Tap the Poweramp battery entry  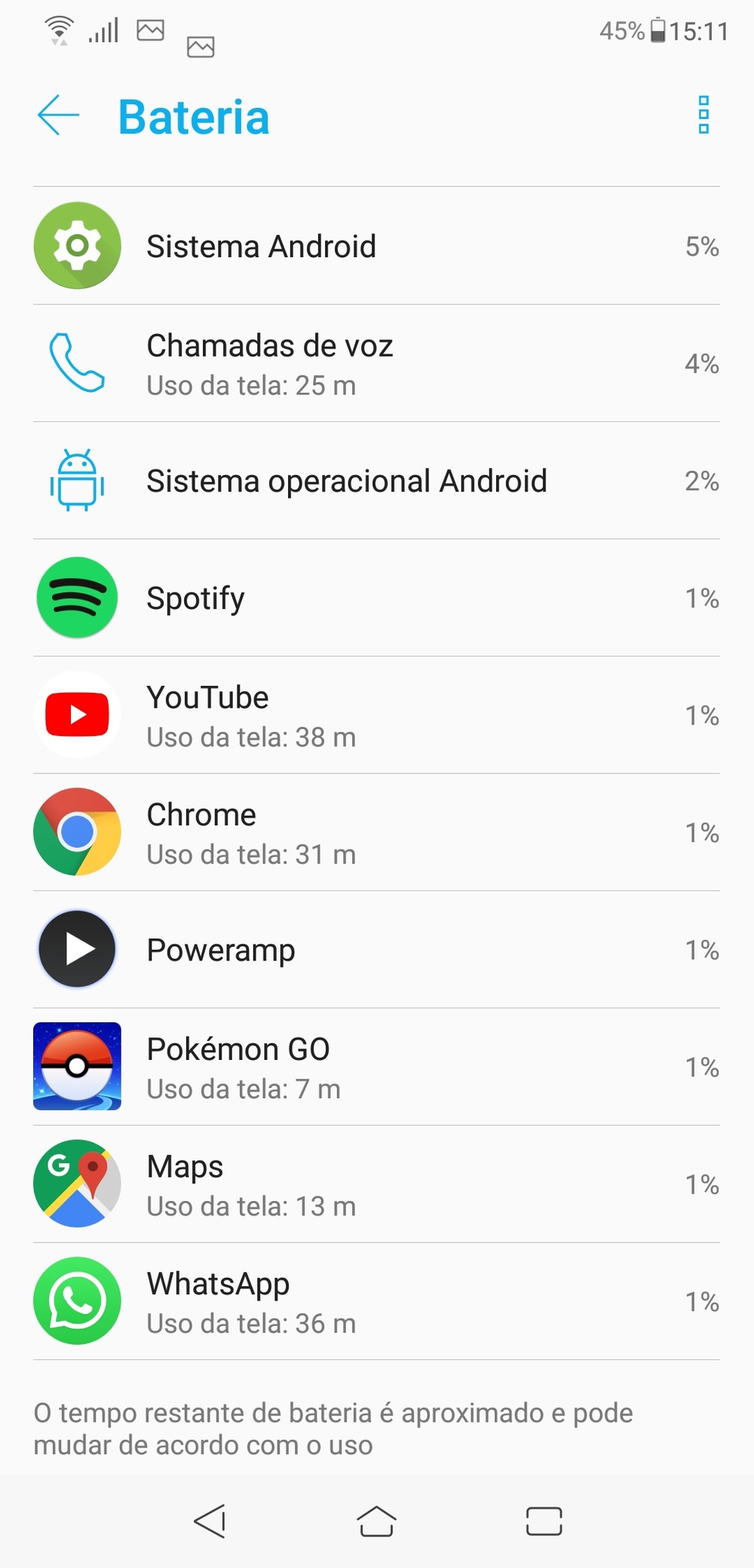[375, 950]
